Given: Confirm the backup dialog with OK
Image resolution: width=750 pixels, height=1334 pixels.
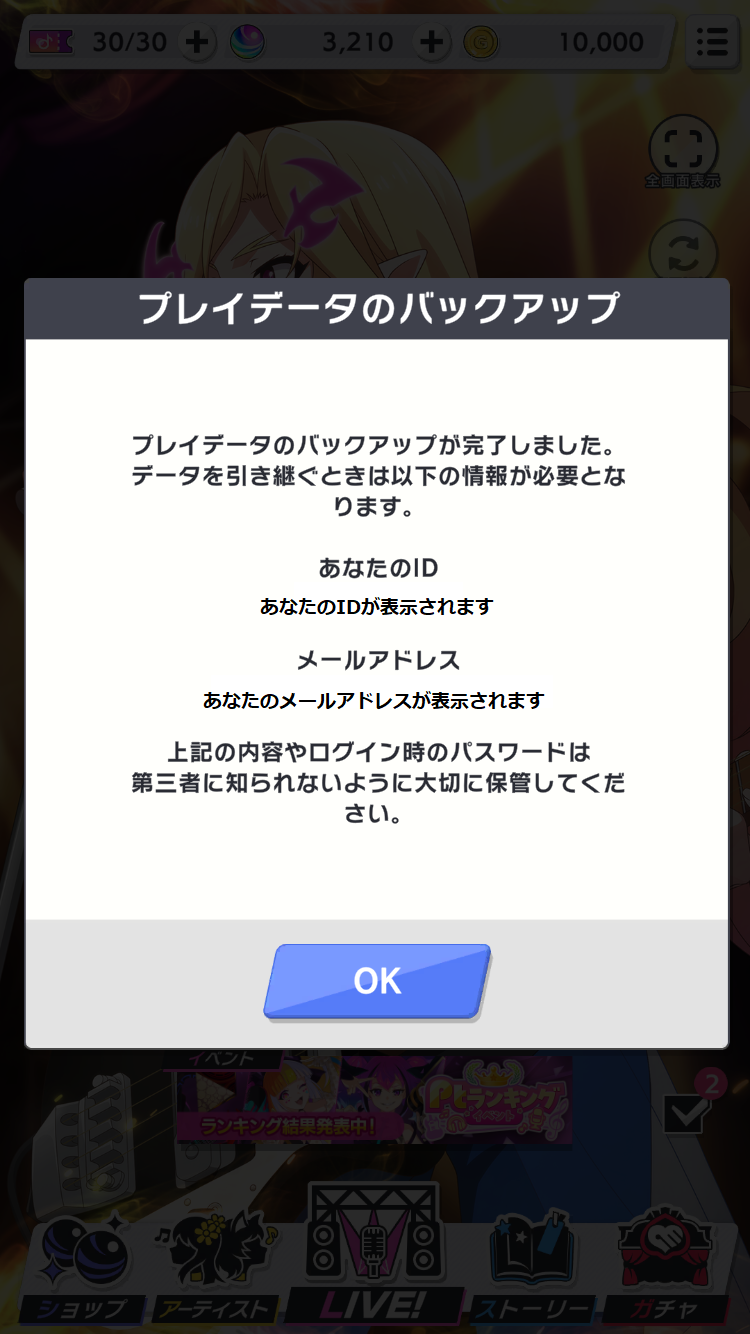Looking at the screenshot, I should [377, 981].
